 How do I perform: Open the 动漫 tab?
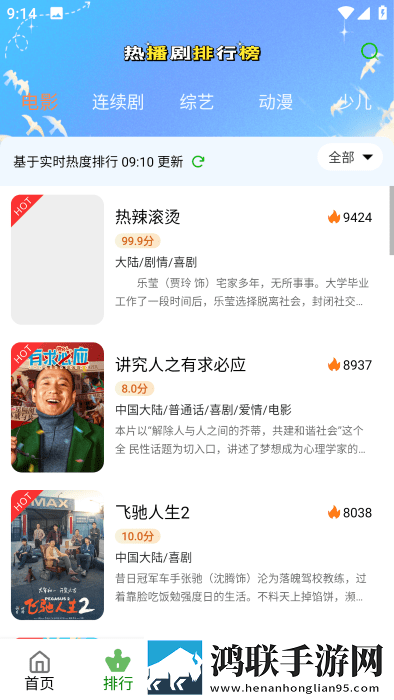[x=276, y=102]
